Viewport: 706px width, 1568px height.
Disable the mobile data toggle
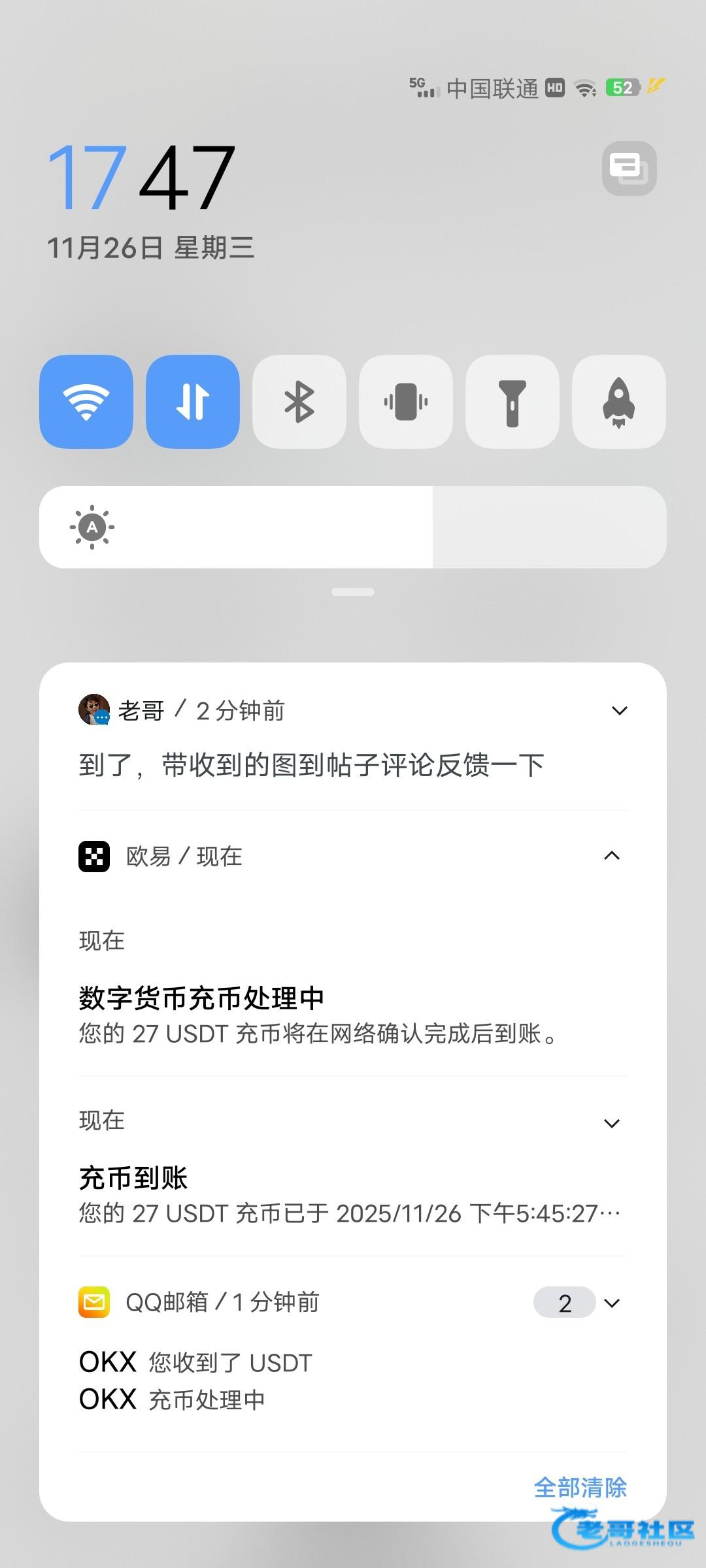click(x=193, y=401)
